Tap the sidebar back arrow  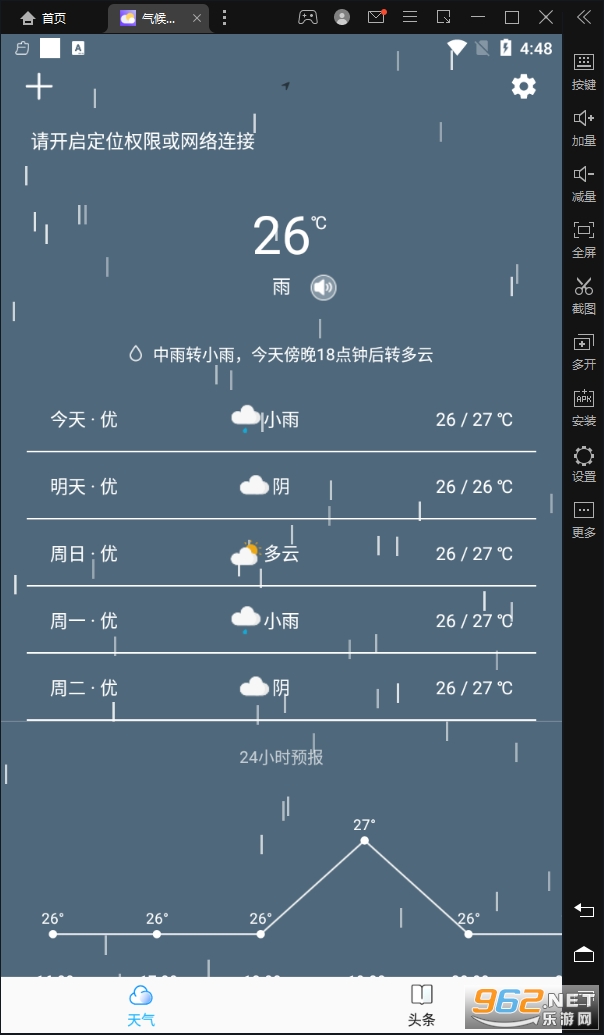pos(584,910)
